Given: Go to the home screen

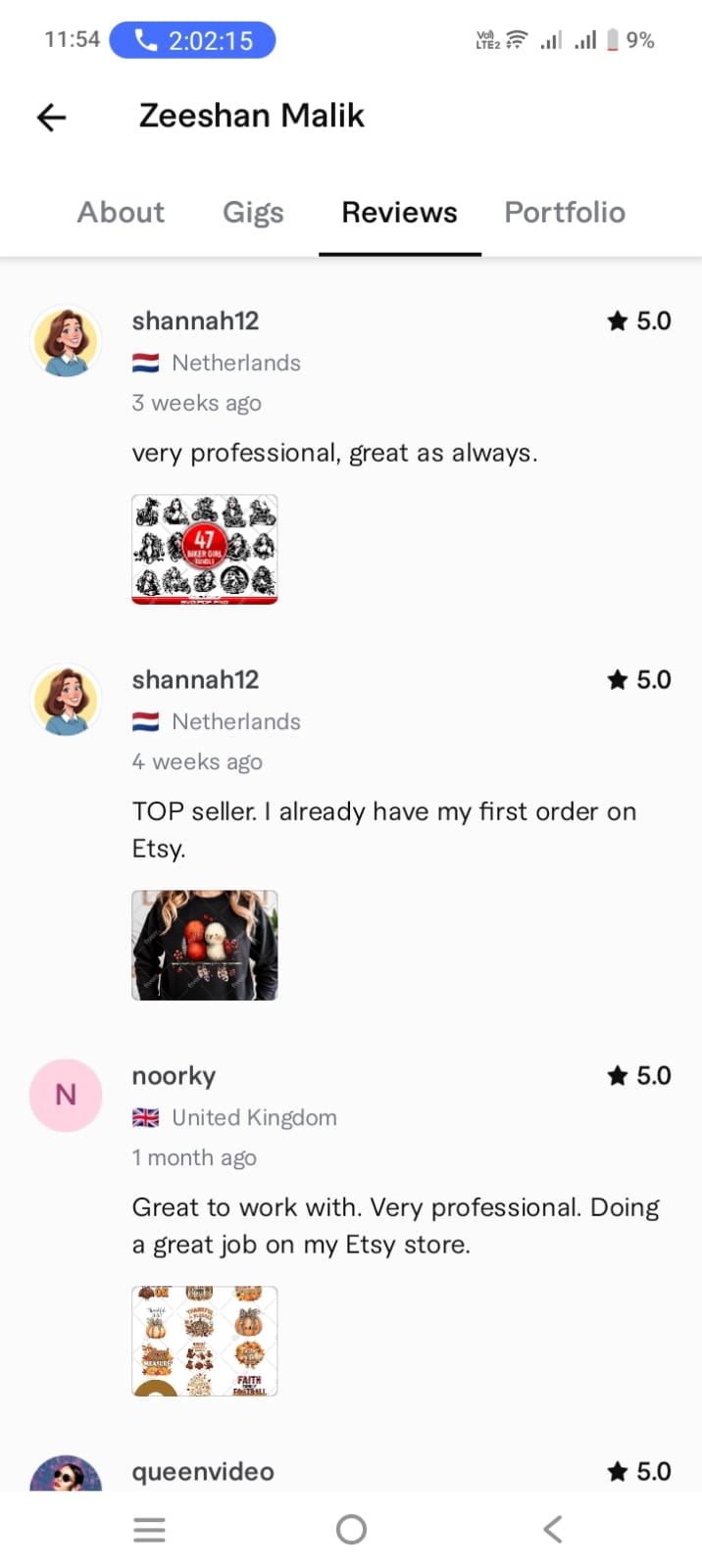Looking at the screenshot, I should click(351, 1530).
